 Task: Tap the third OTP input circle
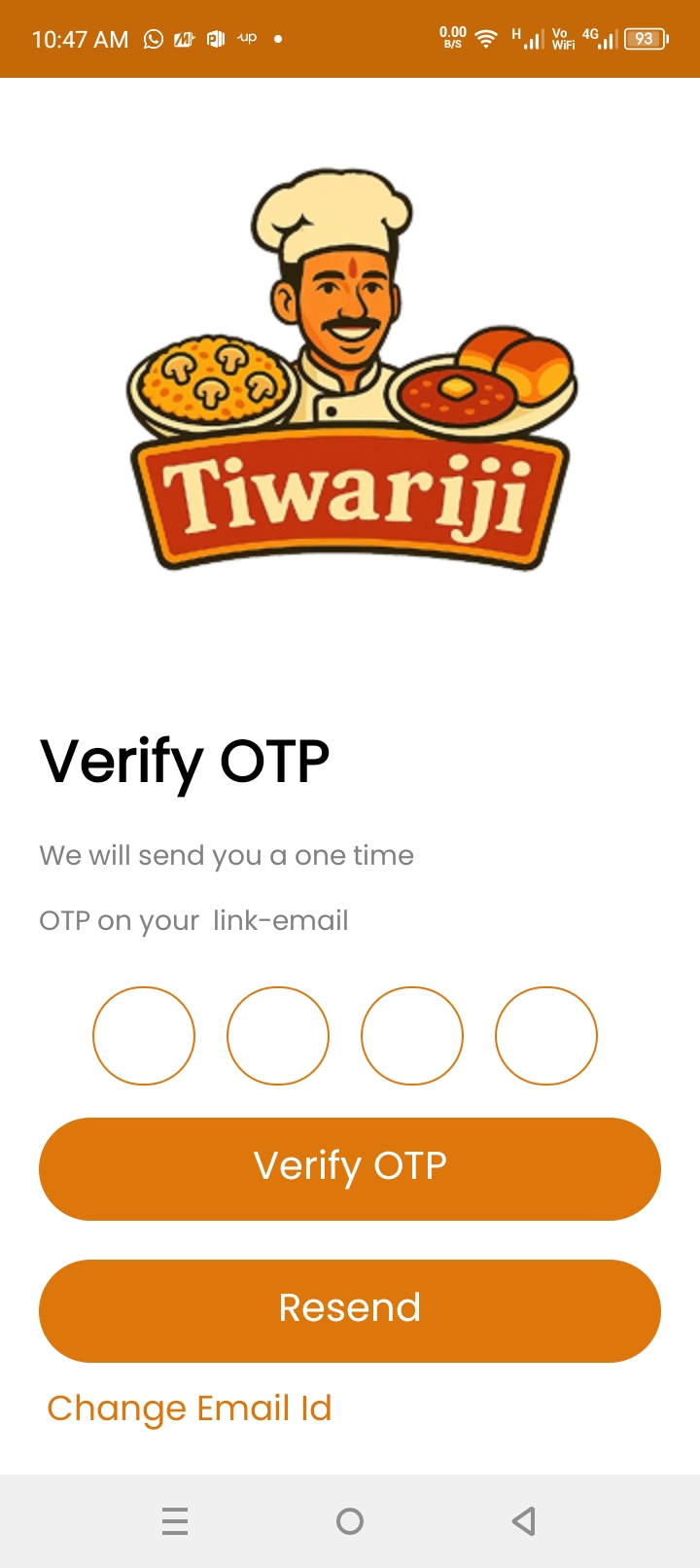(412, 1036)
